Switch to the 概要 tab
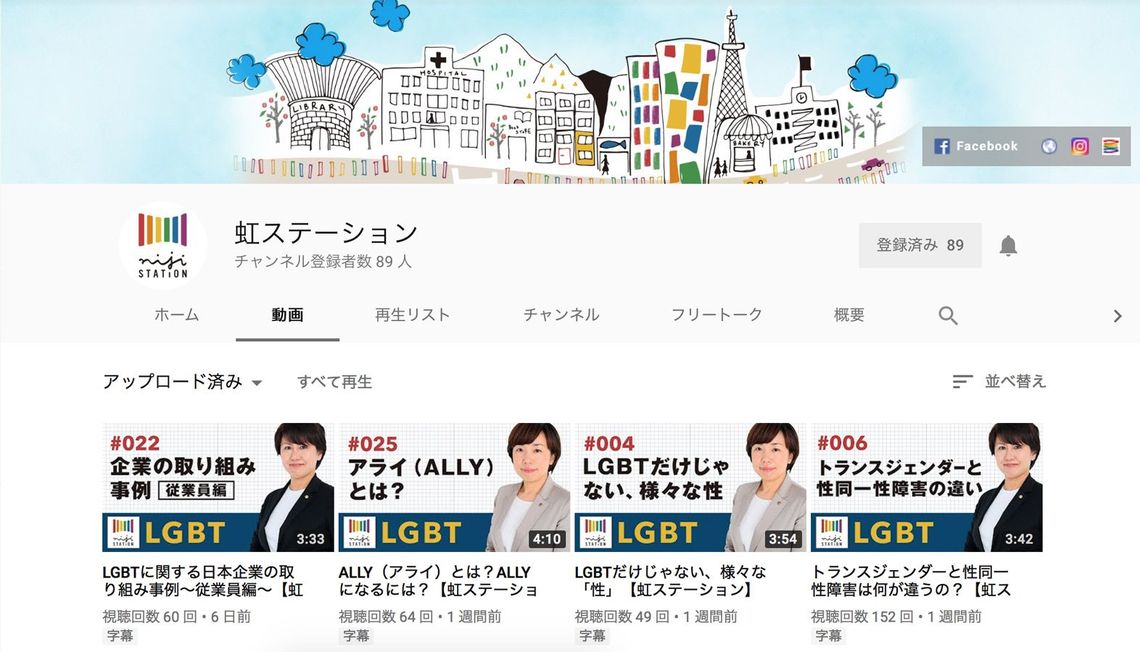The image size is (1140, 652). 849,315
